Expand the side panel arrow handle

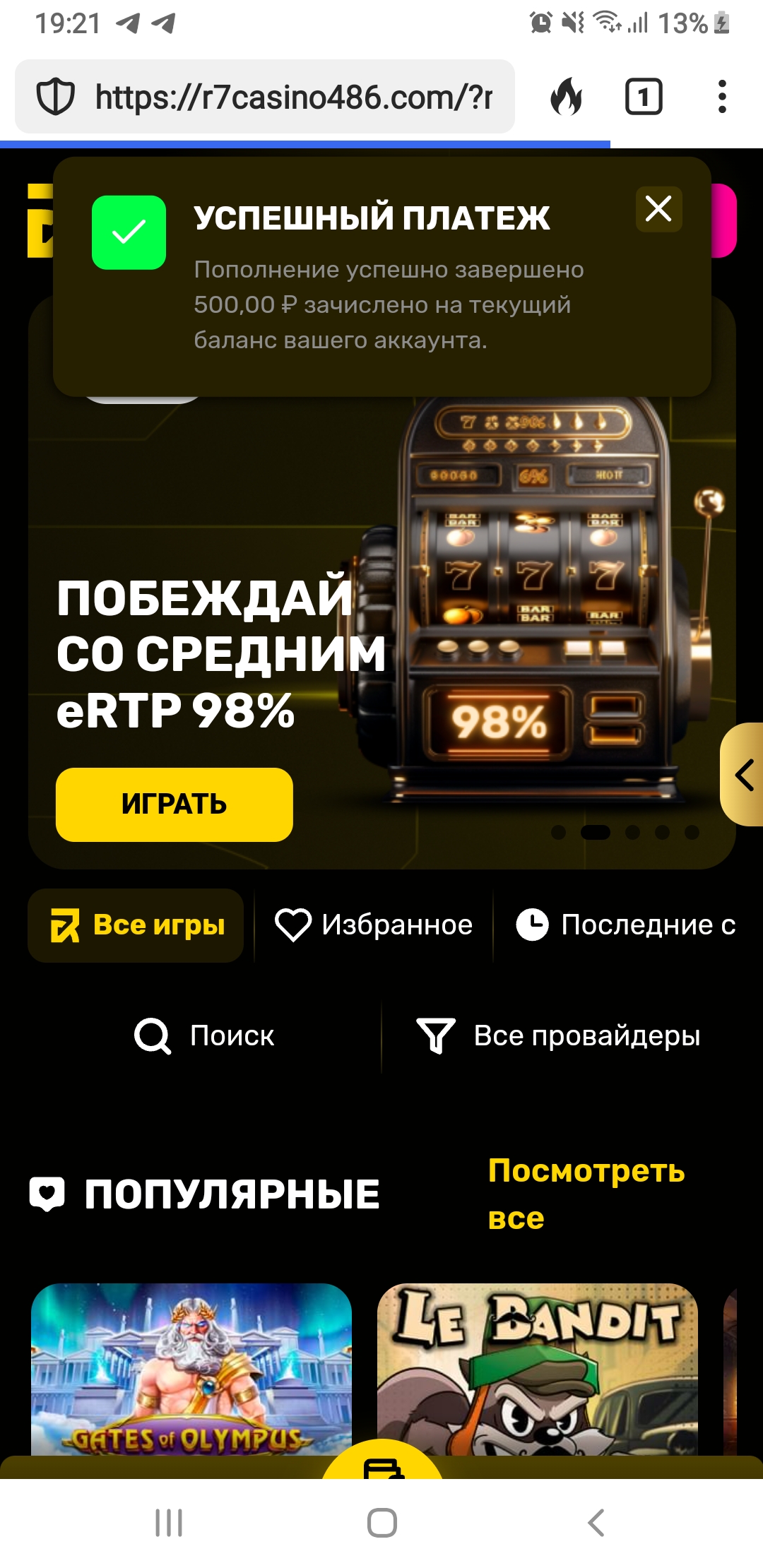click(x=743, y=775)
